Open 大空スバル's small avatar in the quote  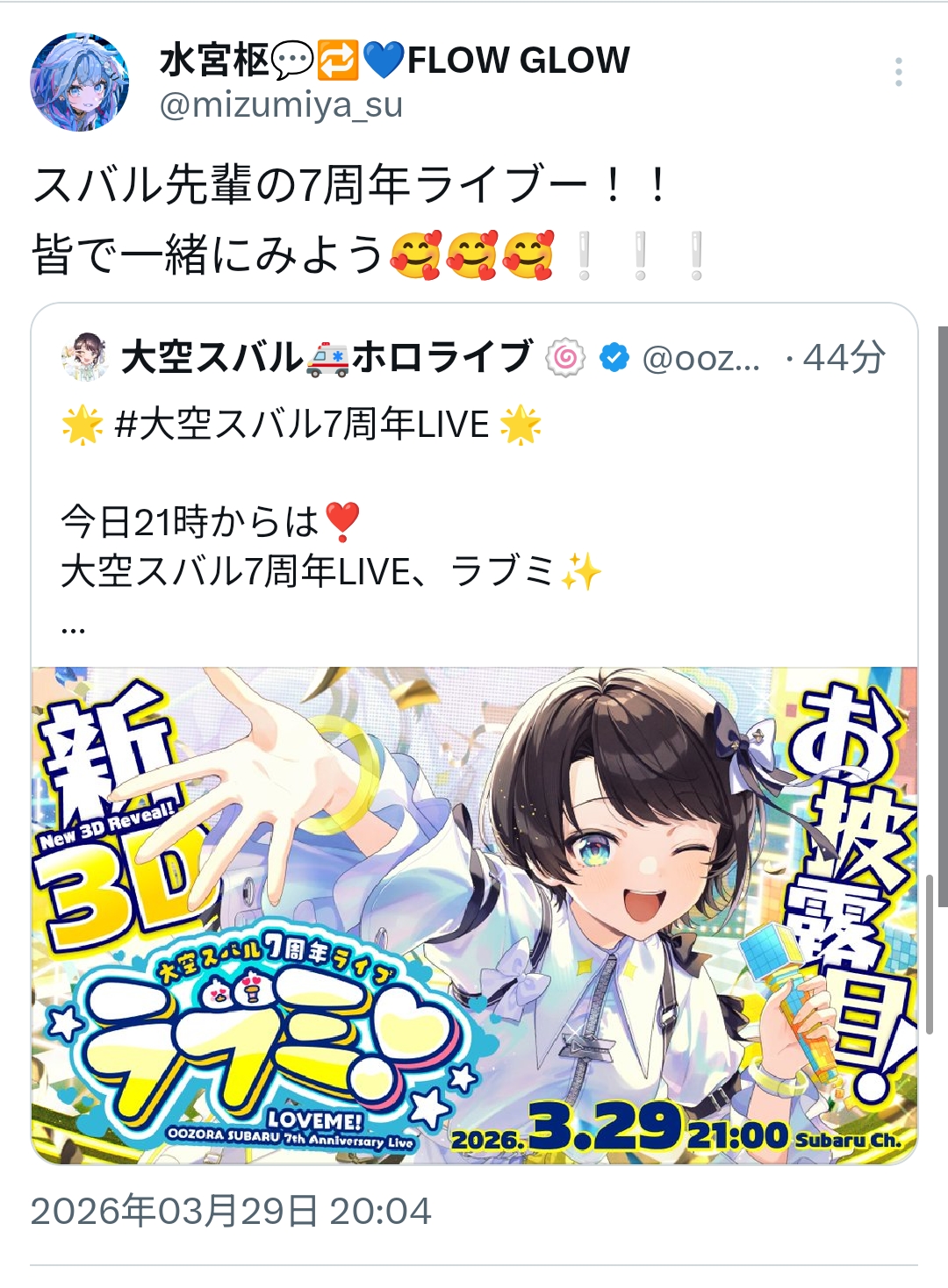pos(84,356)
